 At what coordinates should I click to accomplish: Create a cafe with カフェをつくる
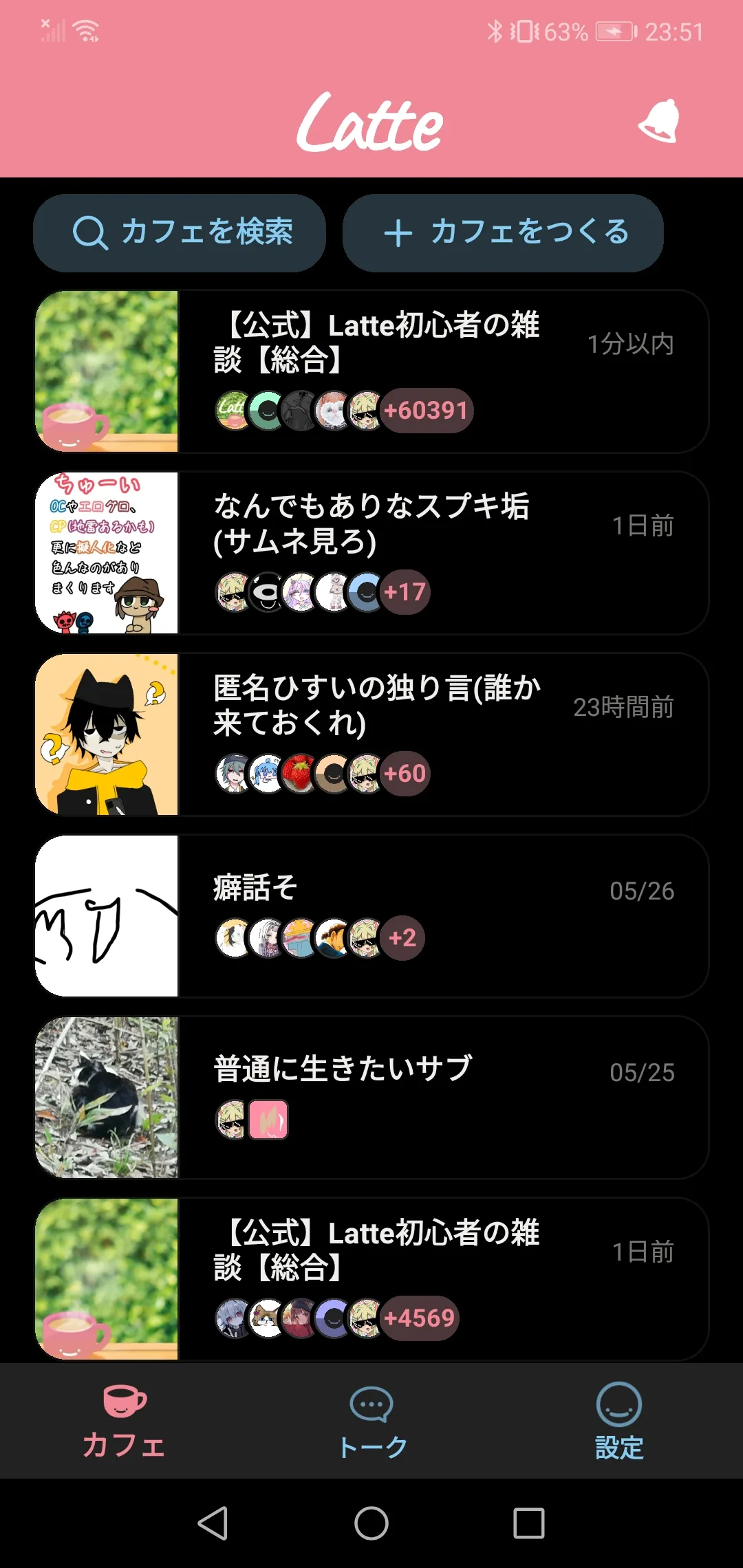click(503, 232)
